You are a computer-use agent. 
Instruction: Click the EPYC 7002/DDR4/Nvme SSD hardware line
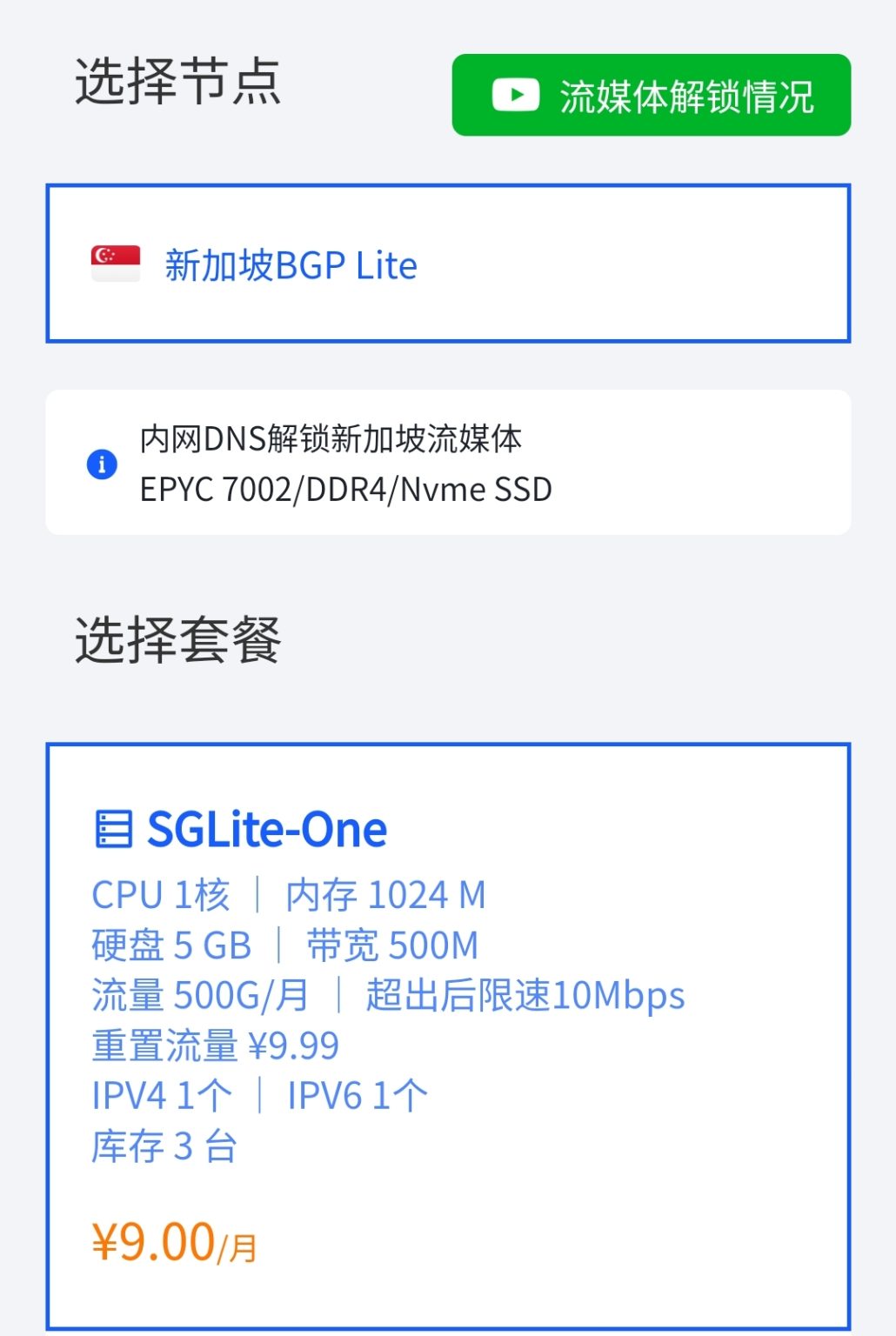pos(347,490)
